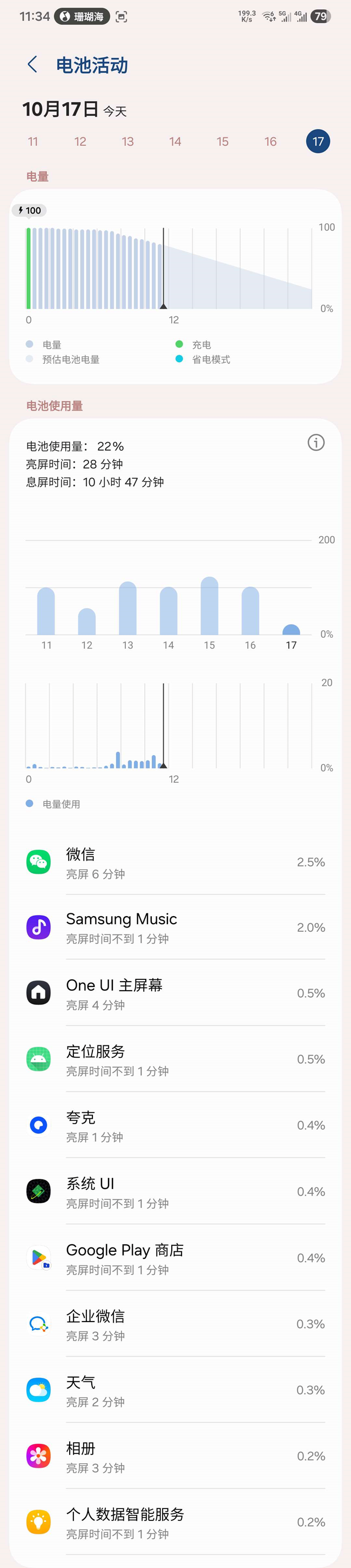Switch to date 13 in the date row
This screenshot has height=1568, width=351.
tap(128, 142)
